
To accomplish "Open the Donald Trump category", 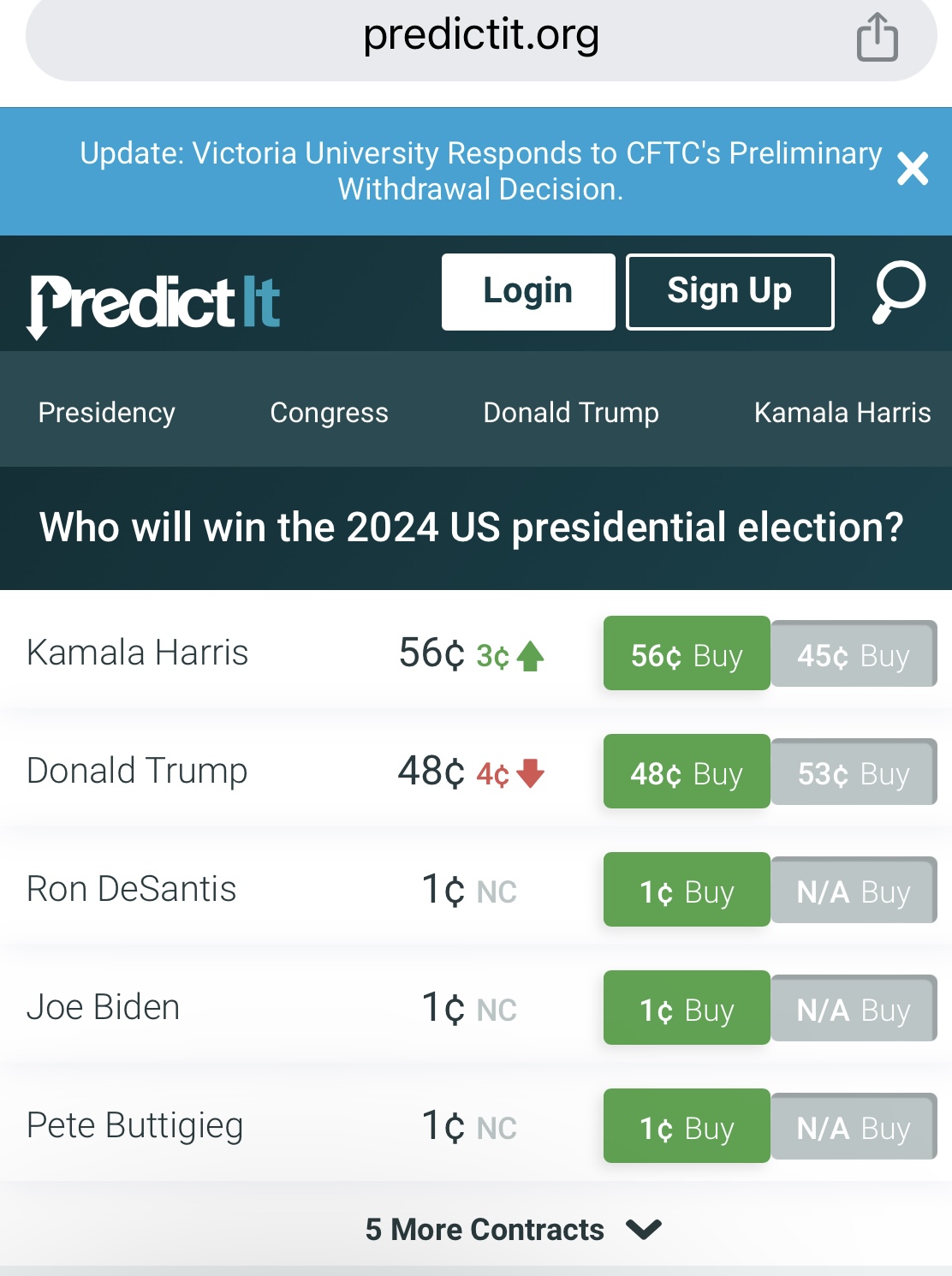I will pyautogui.click(x=571, y=413).
